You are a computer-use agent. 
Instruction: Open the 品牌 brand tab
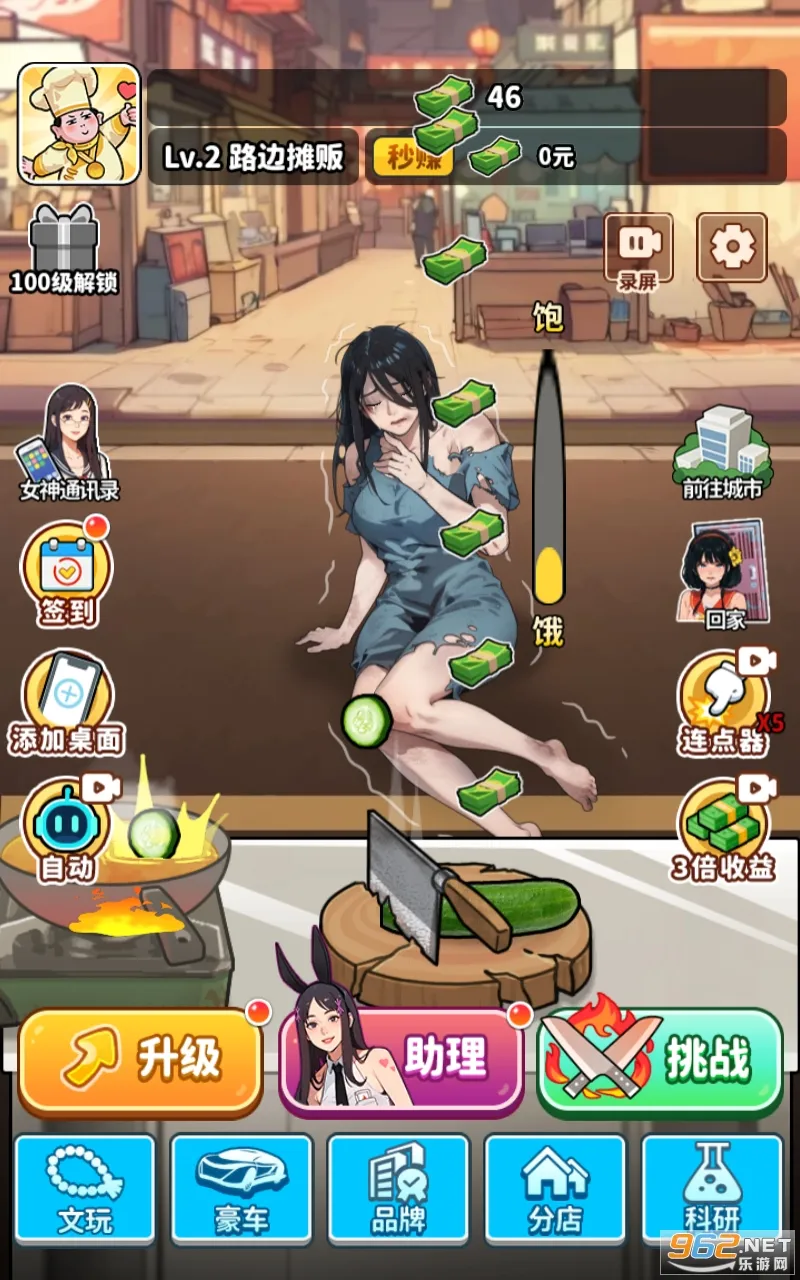399,1190
